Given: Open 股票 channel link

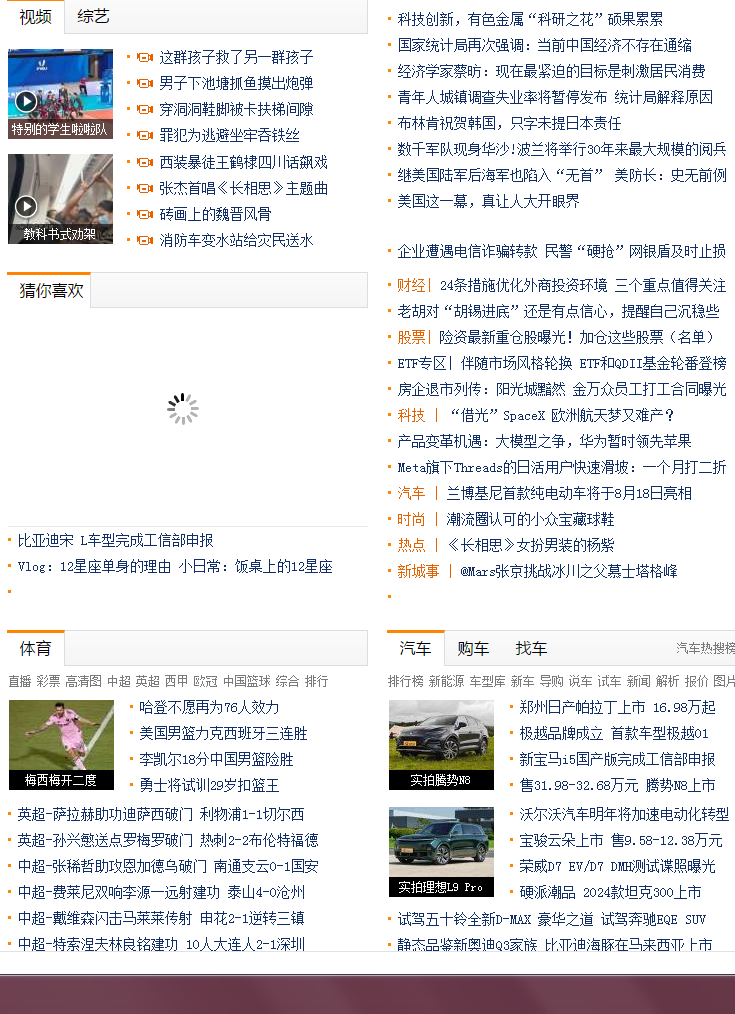Looking at the screenshot, I should [x=411, y=337].
